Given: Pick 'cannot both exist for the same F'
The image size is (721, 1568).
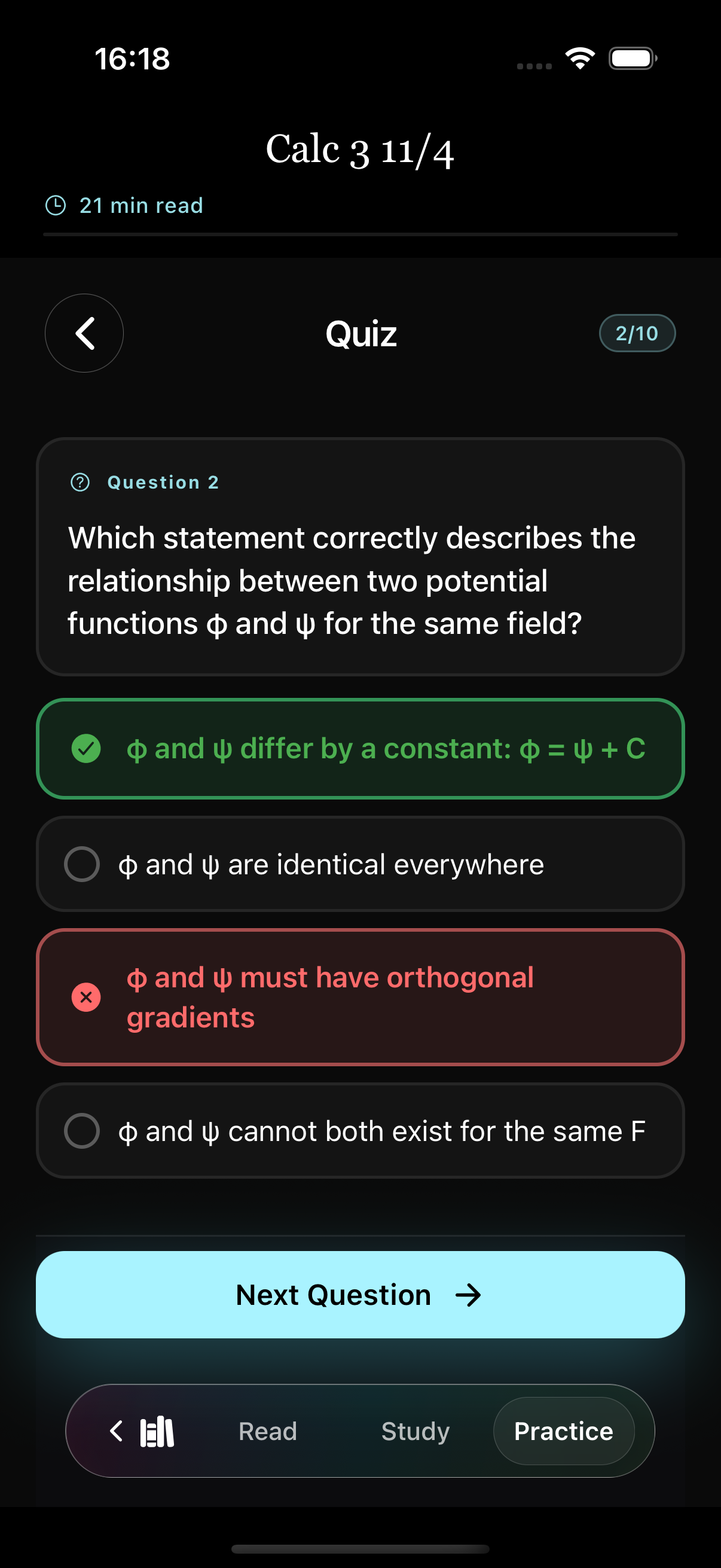Looking at the screenshot, I should click(360, 1130).
